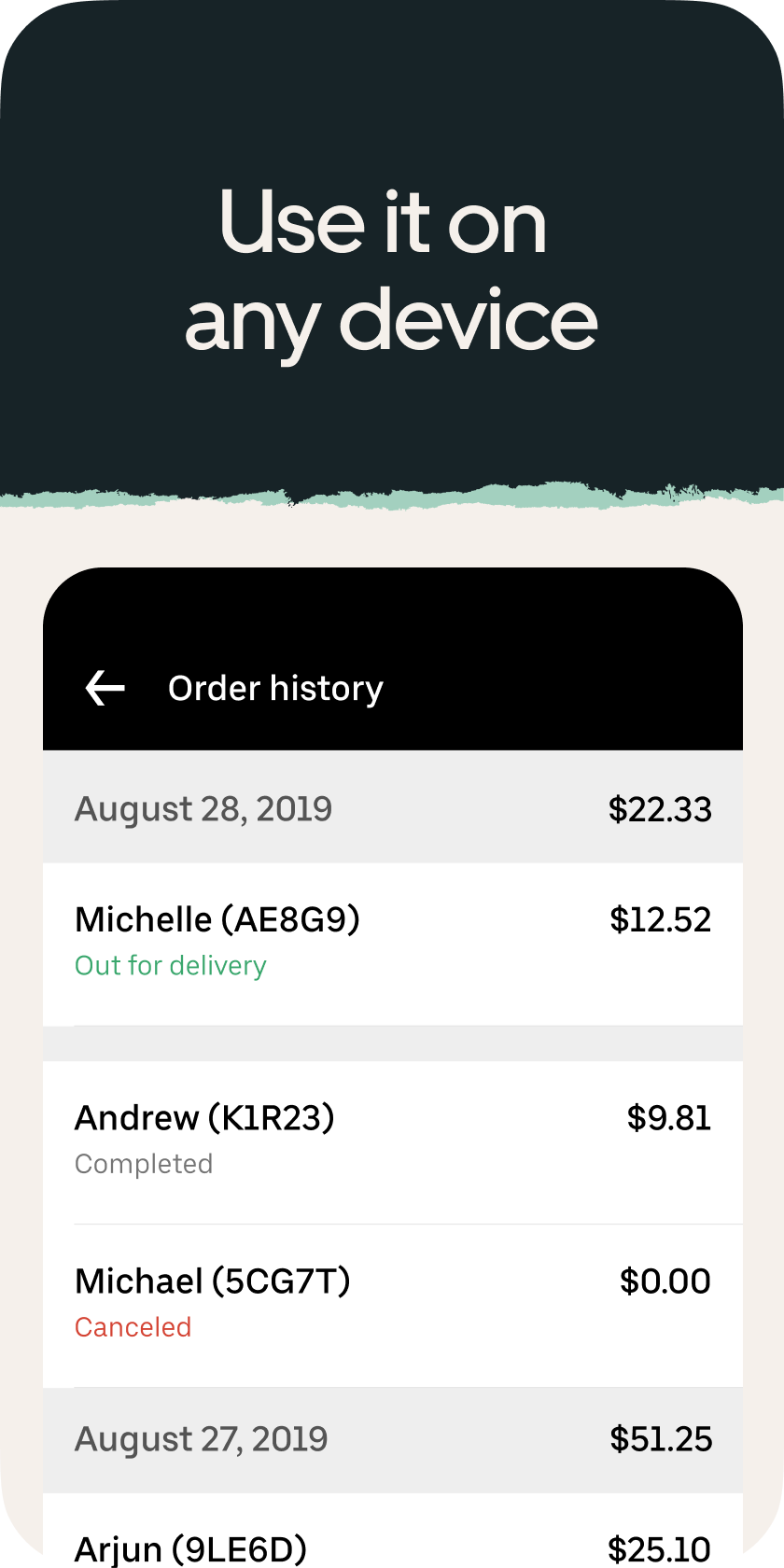The height and width of the screenshot is (1568, 784).
Task: Select the August 27, 2019 date header
Action: [202, 1439]
